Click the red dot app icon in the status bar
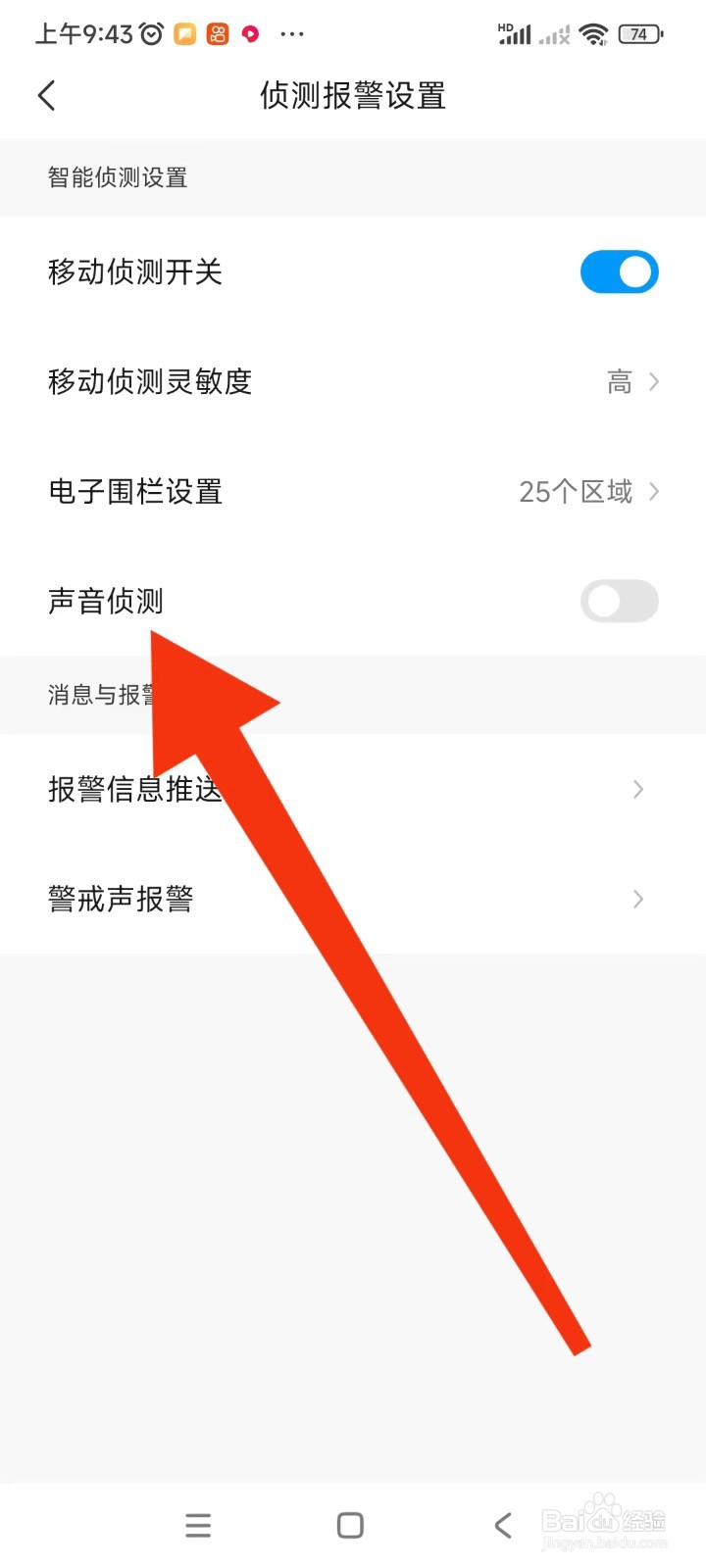The height and width of the screenshot is (1568, 706). point(250,33)
